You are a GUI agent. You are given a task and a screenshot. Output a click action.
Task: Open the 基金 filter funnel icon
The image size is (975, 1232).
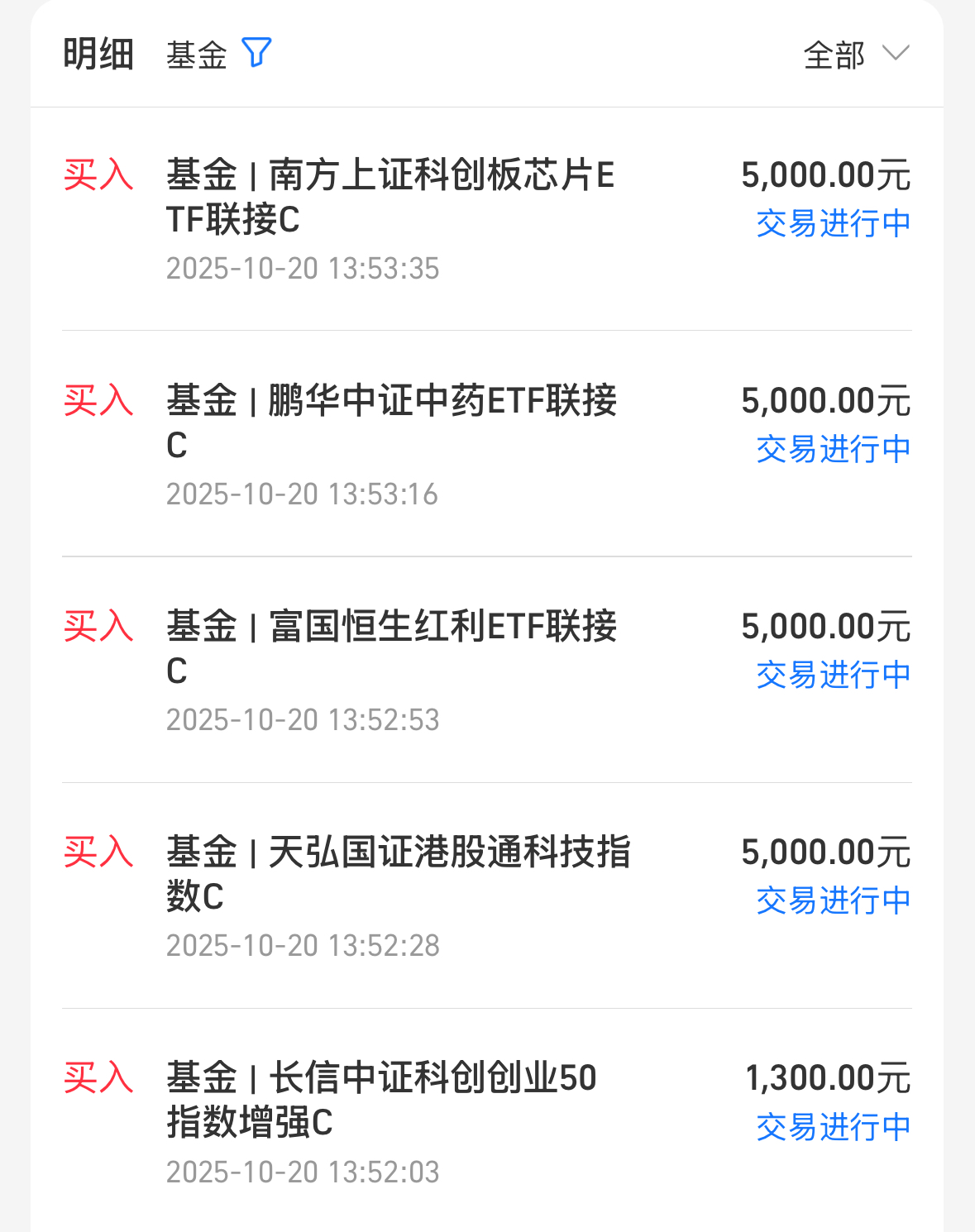pos(256,53)
